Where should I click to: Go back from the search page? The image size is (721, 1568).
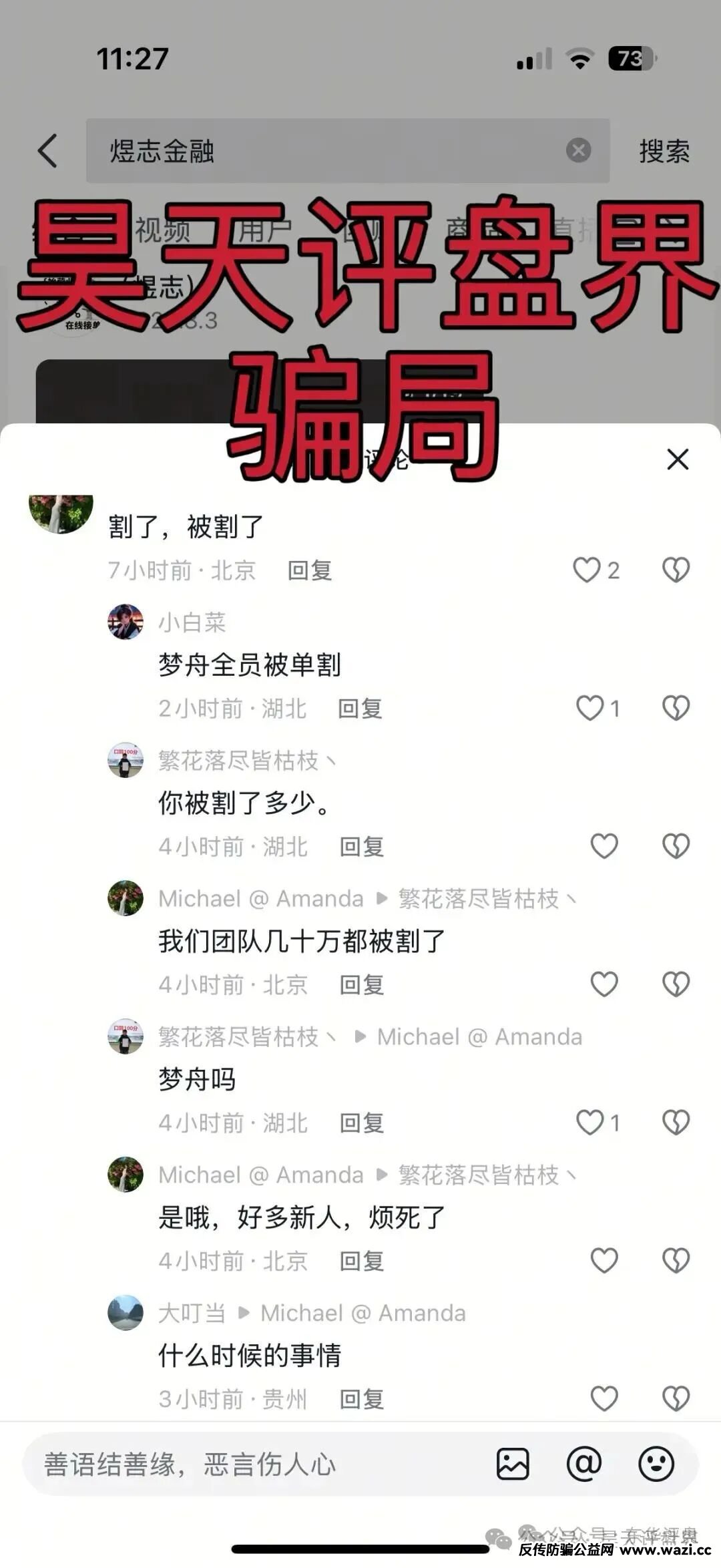point(48,151)
